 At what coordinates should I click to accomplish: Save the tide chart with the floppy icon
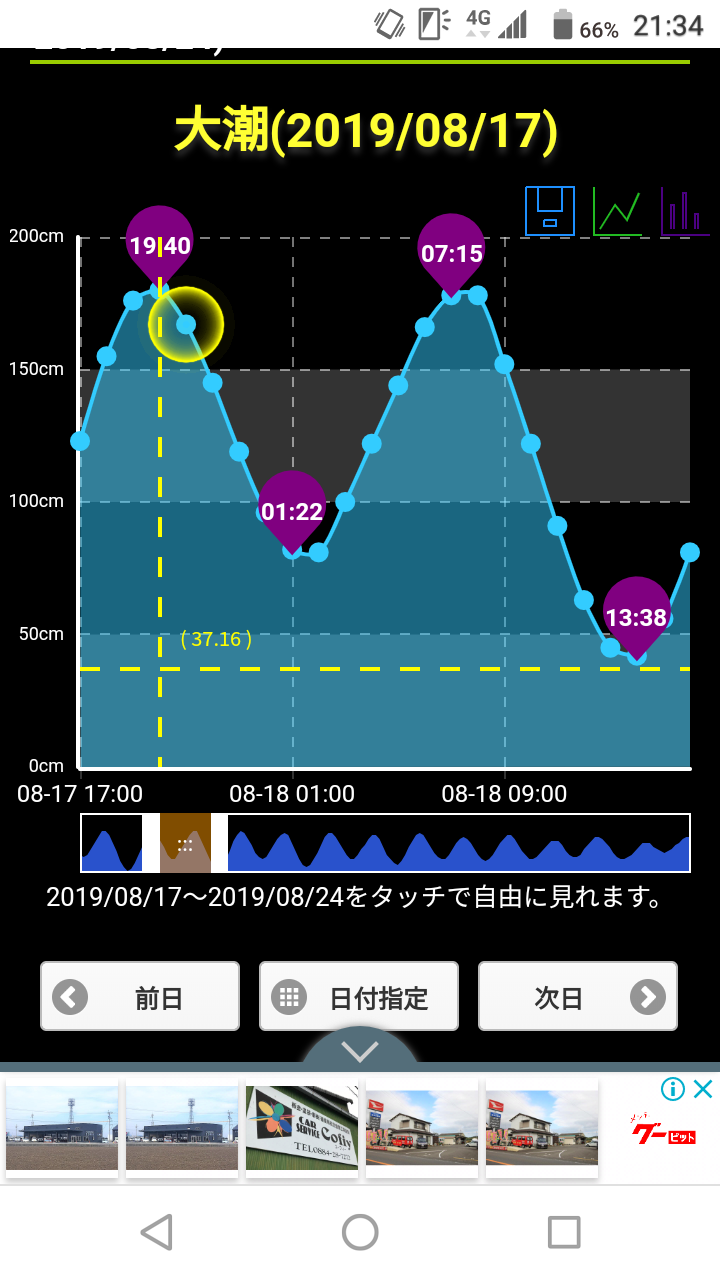pos(551,211)
